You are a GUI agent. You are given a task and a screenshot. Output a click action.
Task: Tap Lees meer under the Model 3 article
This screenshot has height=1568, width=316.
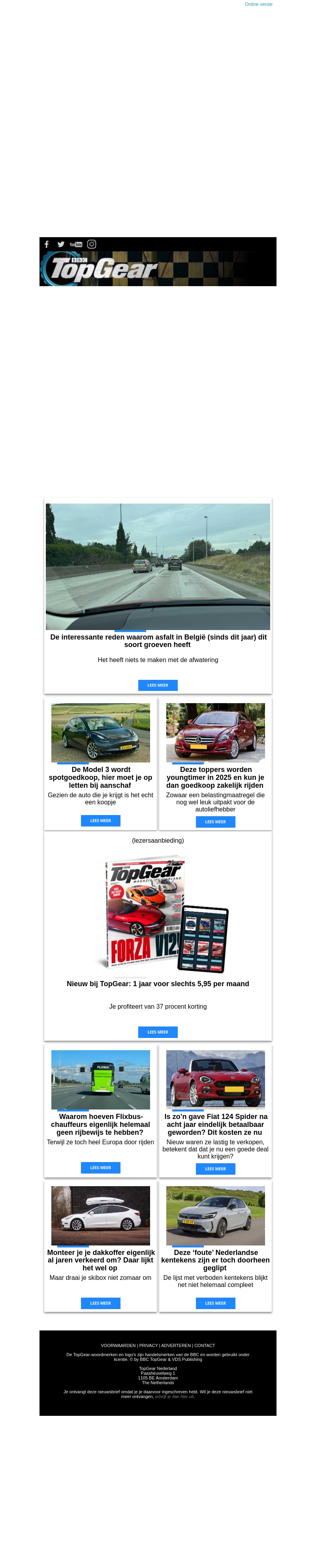(100, 821)
